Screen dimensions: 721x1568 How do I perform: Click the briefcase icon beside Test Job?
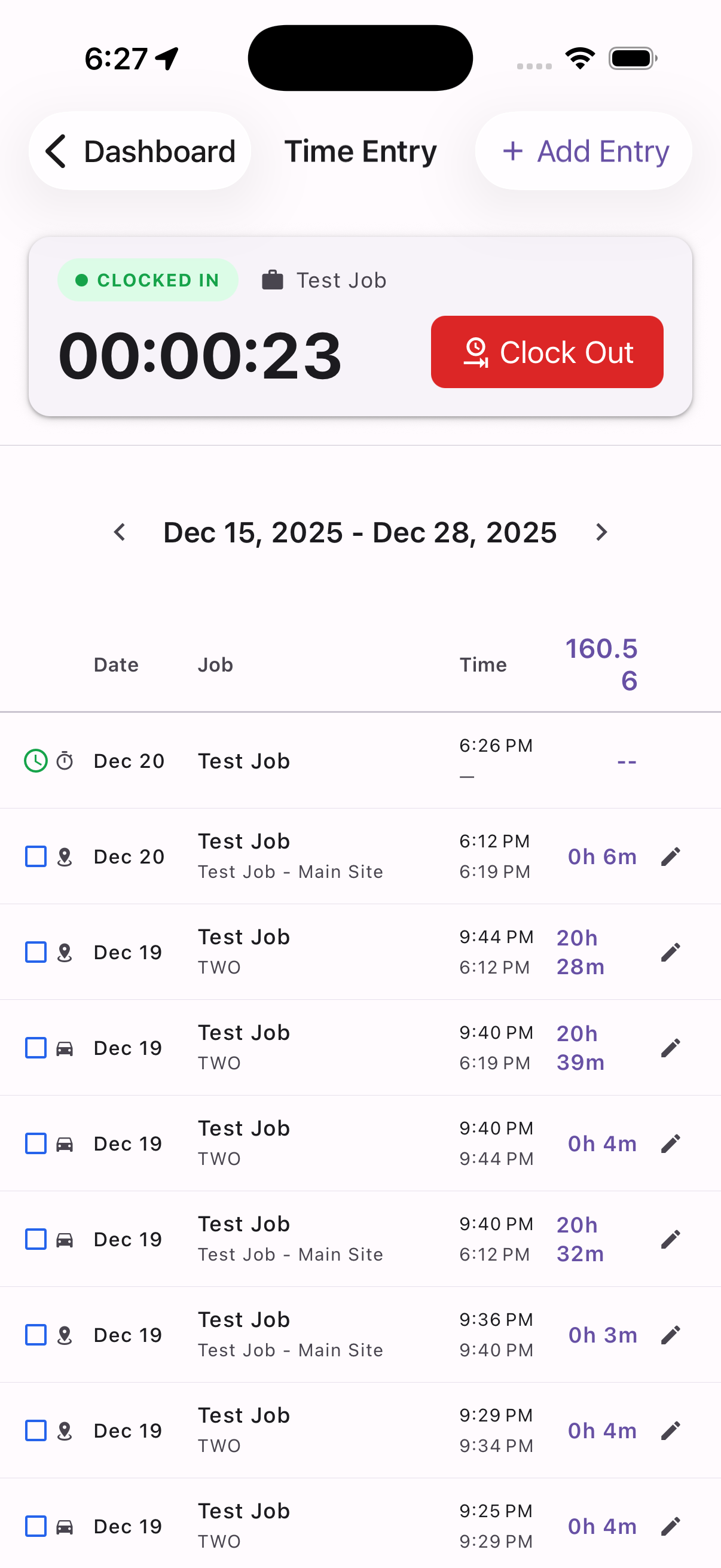[273, 279]
